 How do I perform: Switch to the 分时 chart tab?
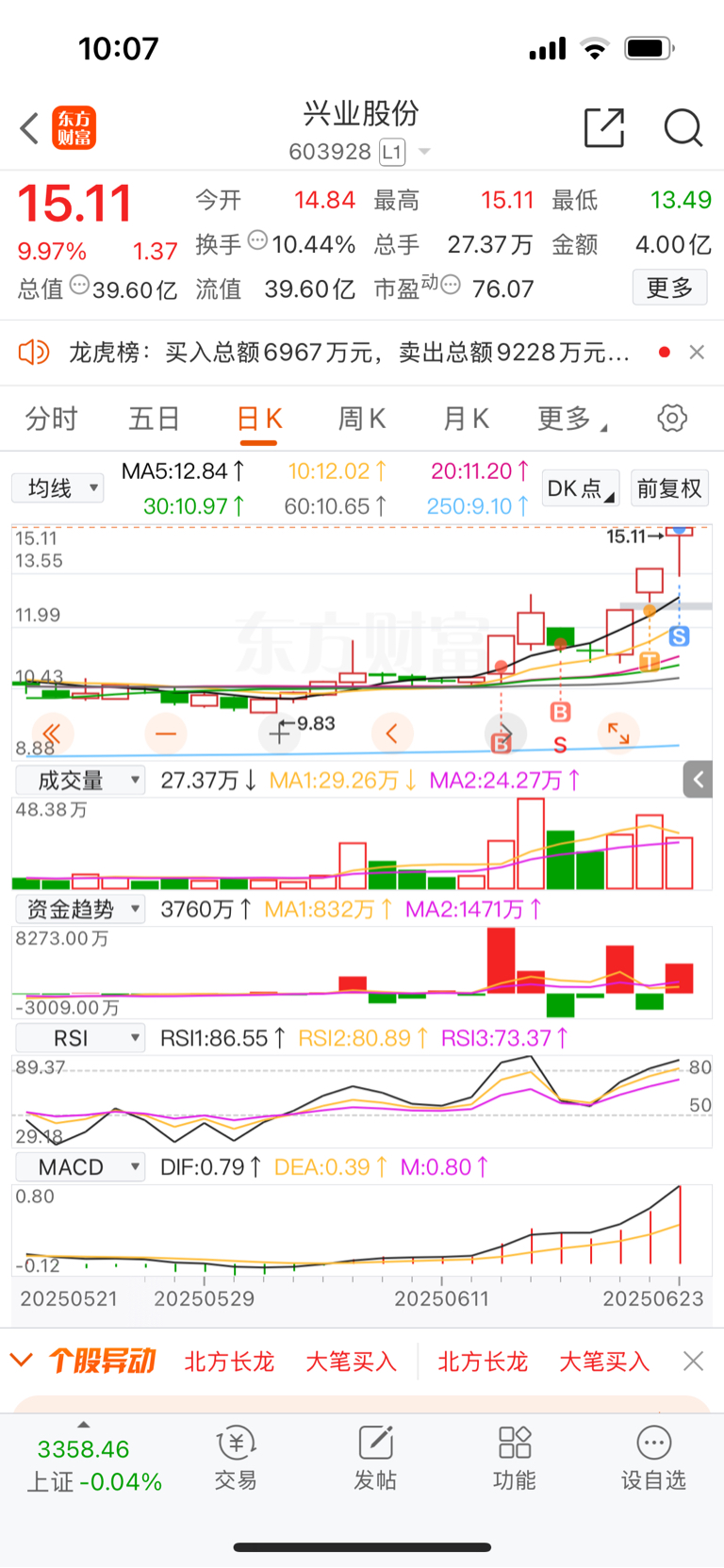(x=51, y=418)
